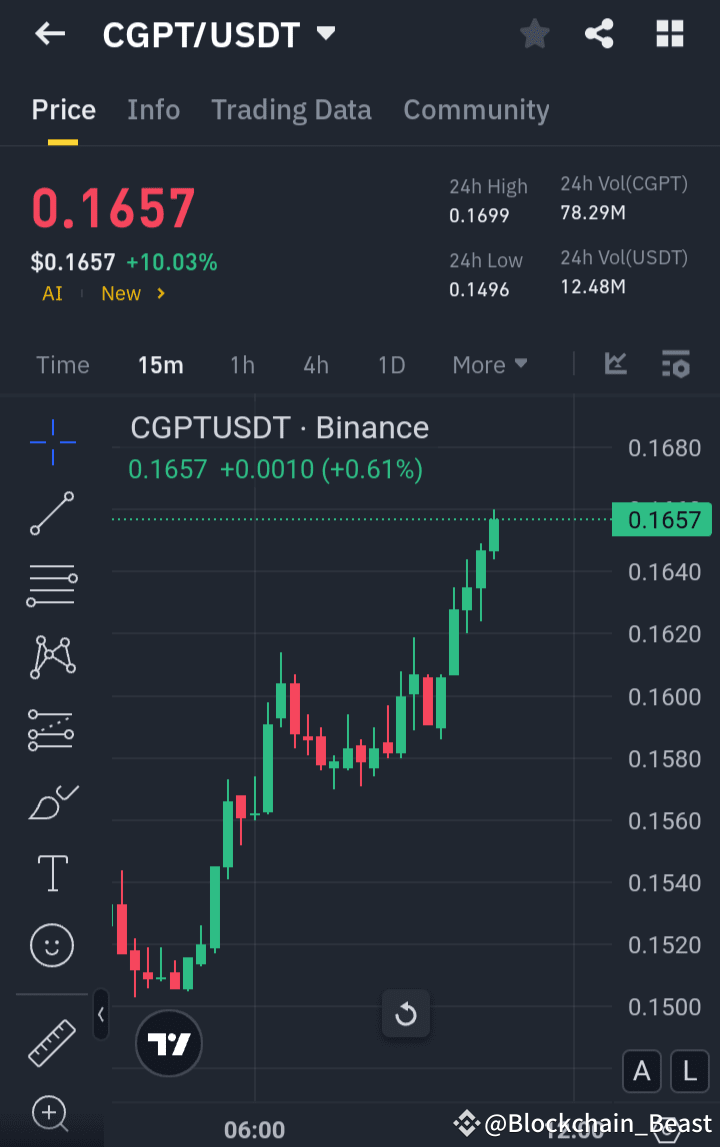Viewport: 720px width, 1147px height.
Task: Open the New link below the price
Action: tap(120, 293)
